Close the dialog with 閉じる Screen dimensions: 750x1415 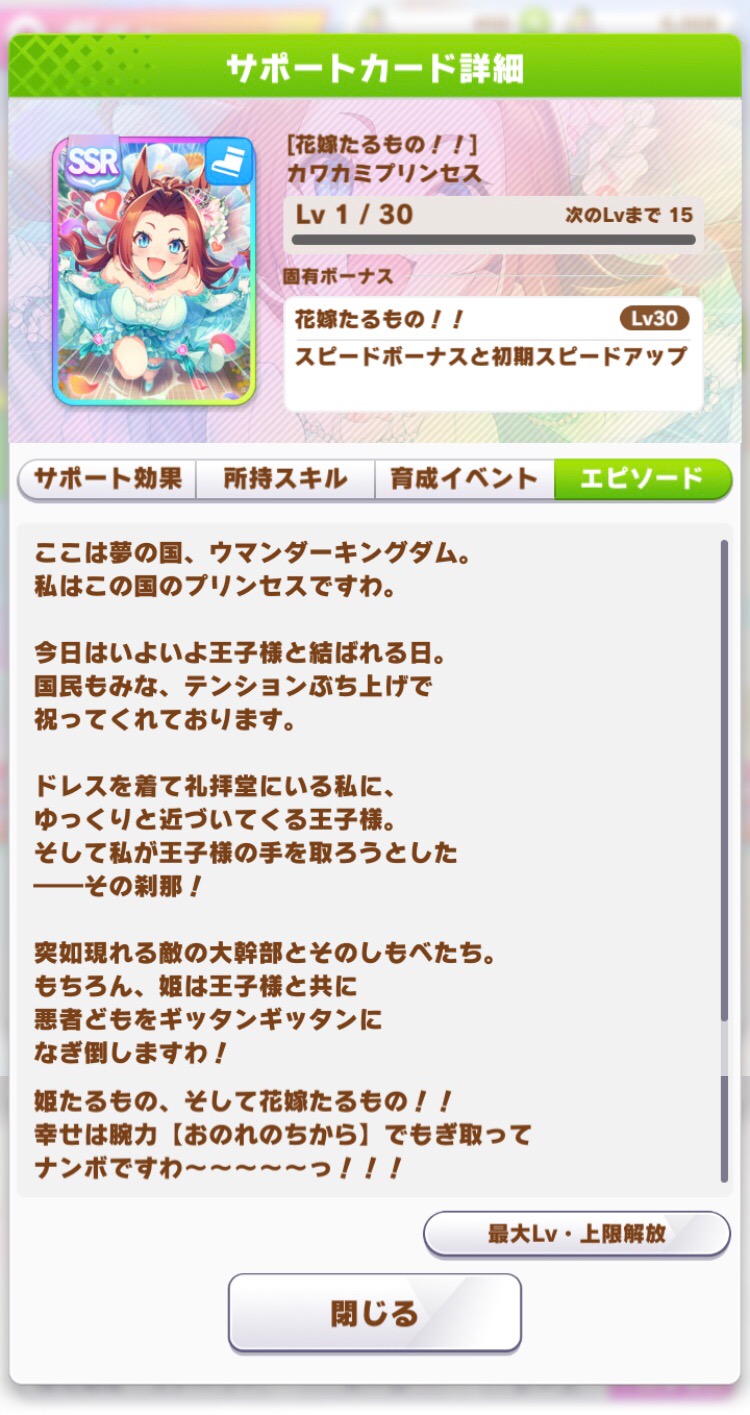[374, 1312]
